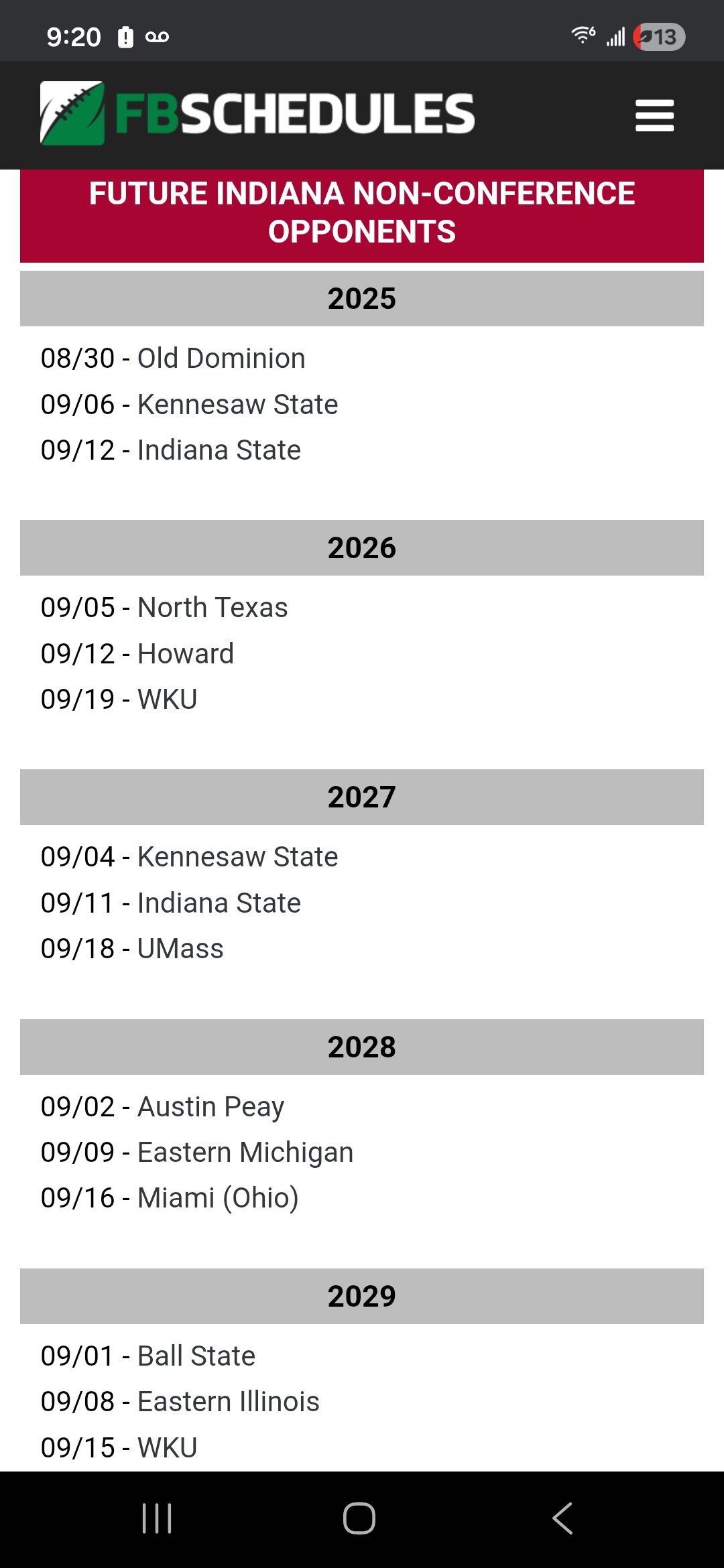Open Kennesaw State link dated 09/04

tap(237, 857)
